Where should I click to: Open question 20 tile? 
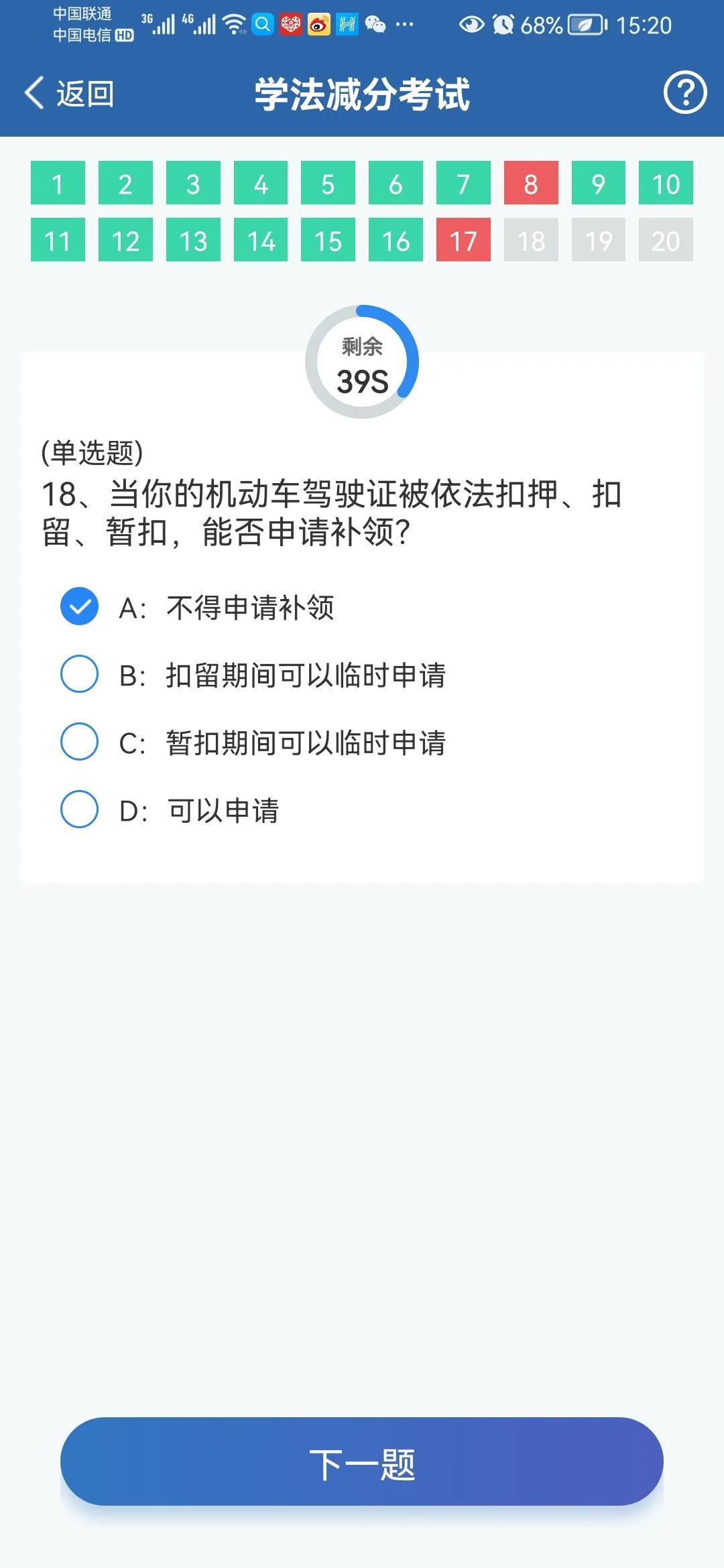(666, 240)
